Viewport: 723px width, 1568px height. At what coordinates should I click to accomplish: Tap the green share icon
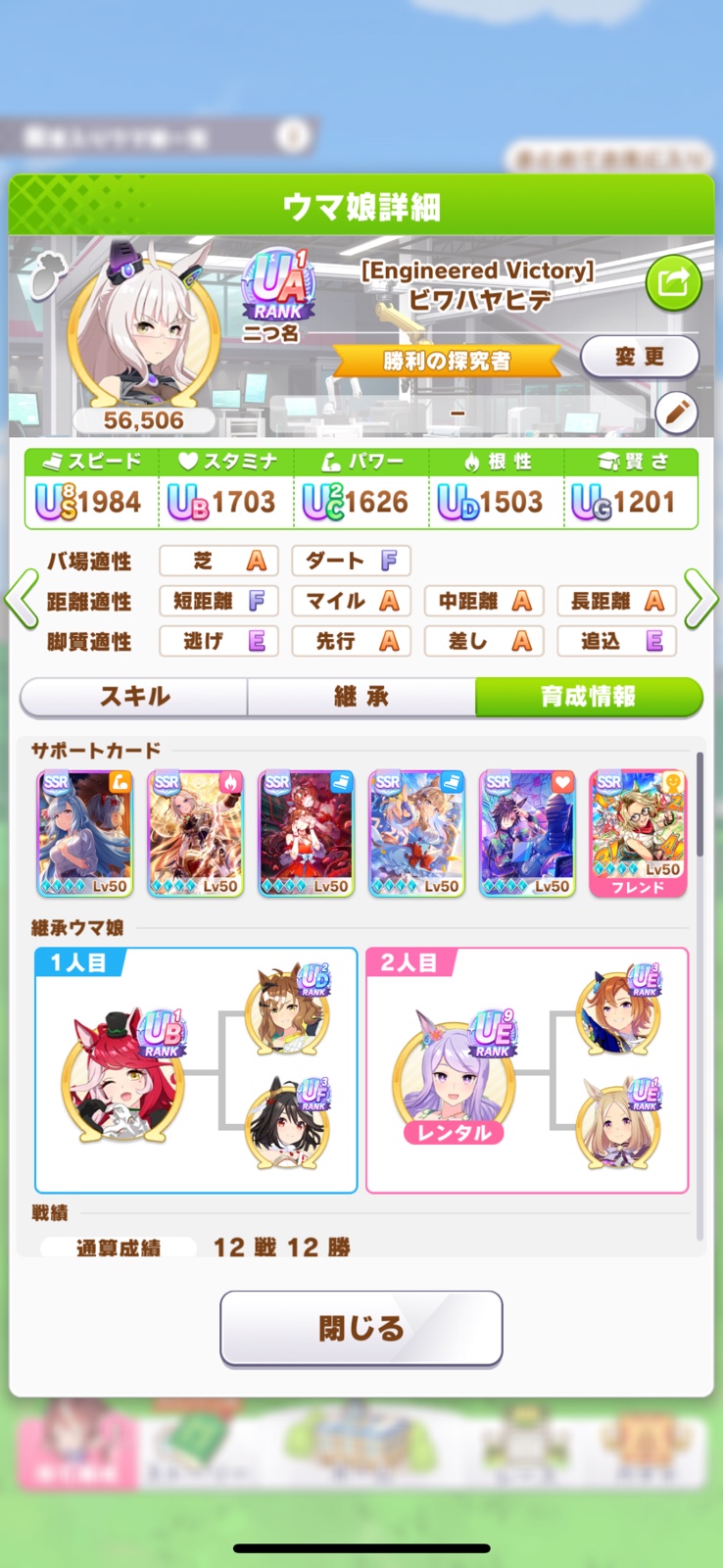click(x=674, y=283)
